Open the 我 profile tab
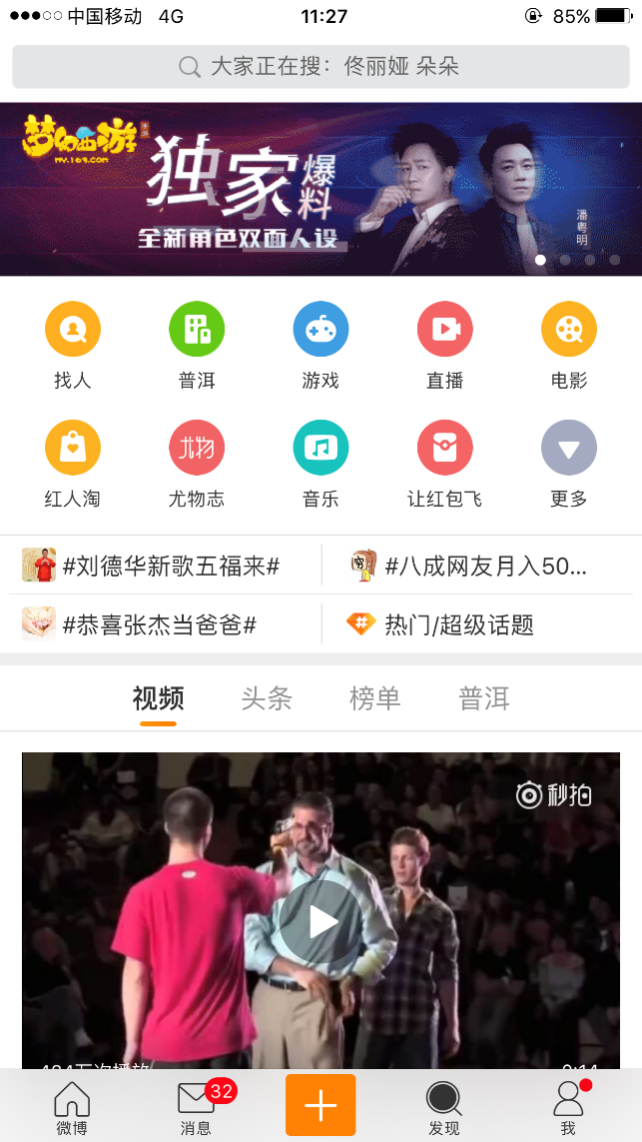The width and height of the screenshot is (642, 1142). point(568,1106)
